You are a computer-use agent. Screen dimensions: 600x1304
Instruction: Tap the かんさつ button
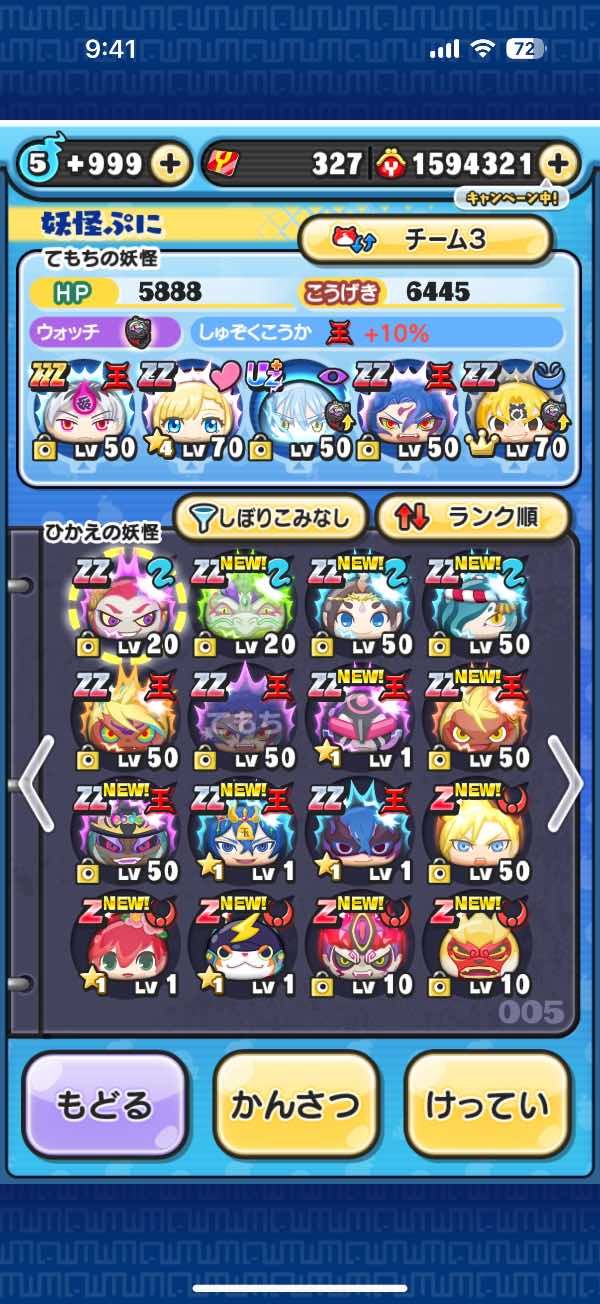pyautogui.click(x=296, y=1104)
